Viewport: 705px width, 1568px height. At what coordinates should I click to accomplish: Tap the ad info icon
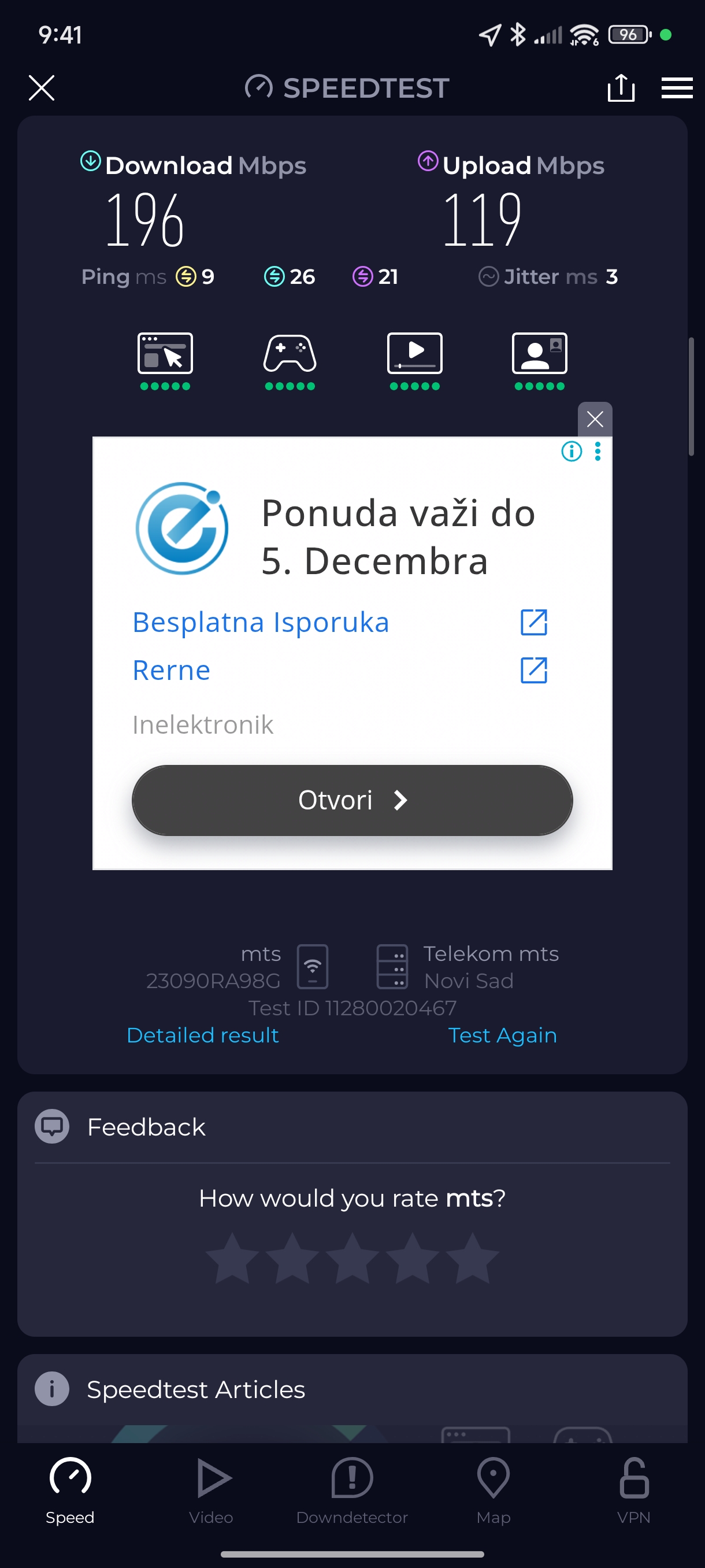click(x=571, y=451)
